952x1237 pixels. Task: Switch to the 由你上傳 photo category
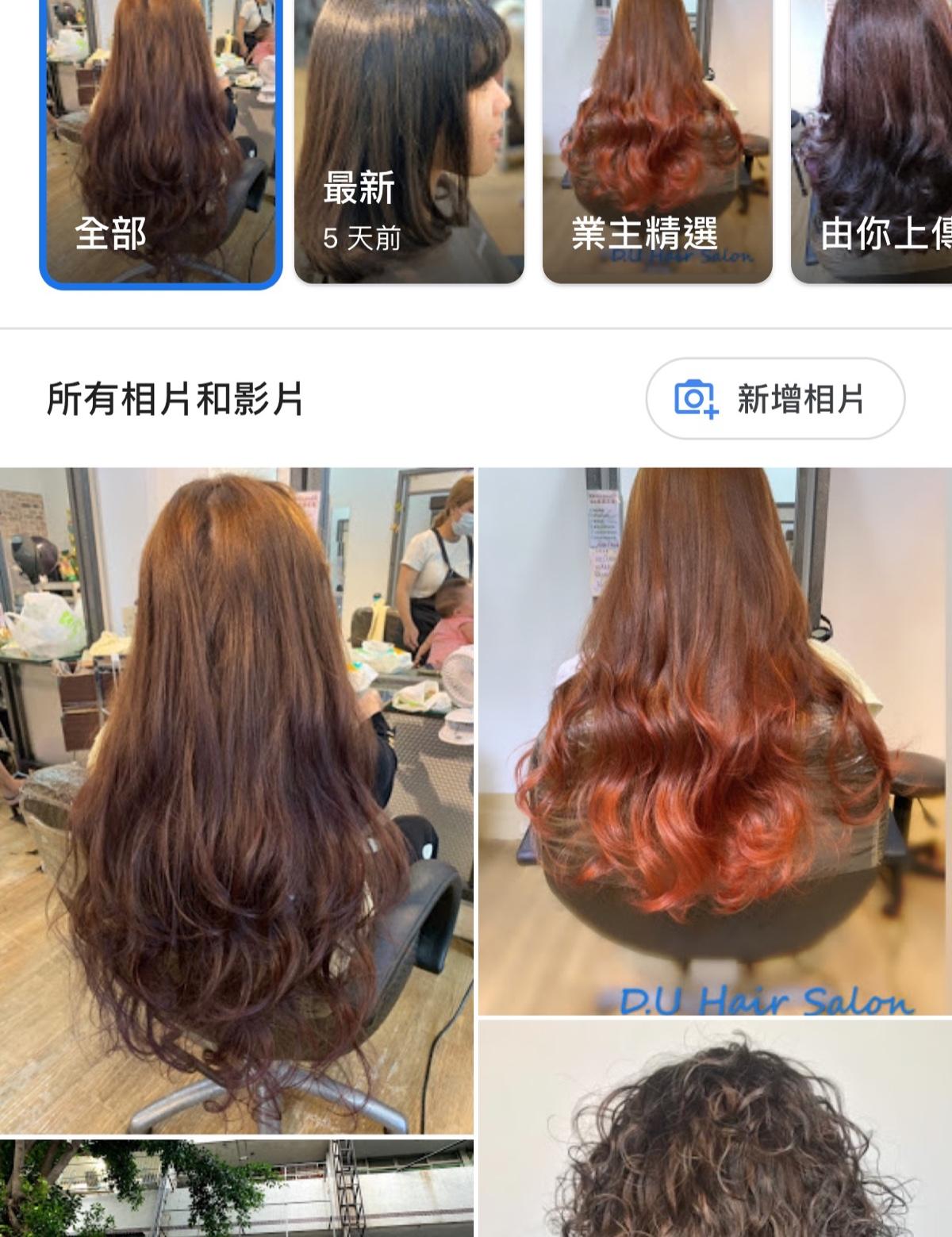(x=873, y=143)
